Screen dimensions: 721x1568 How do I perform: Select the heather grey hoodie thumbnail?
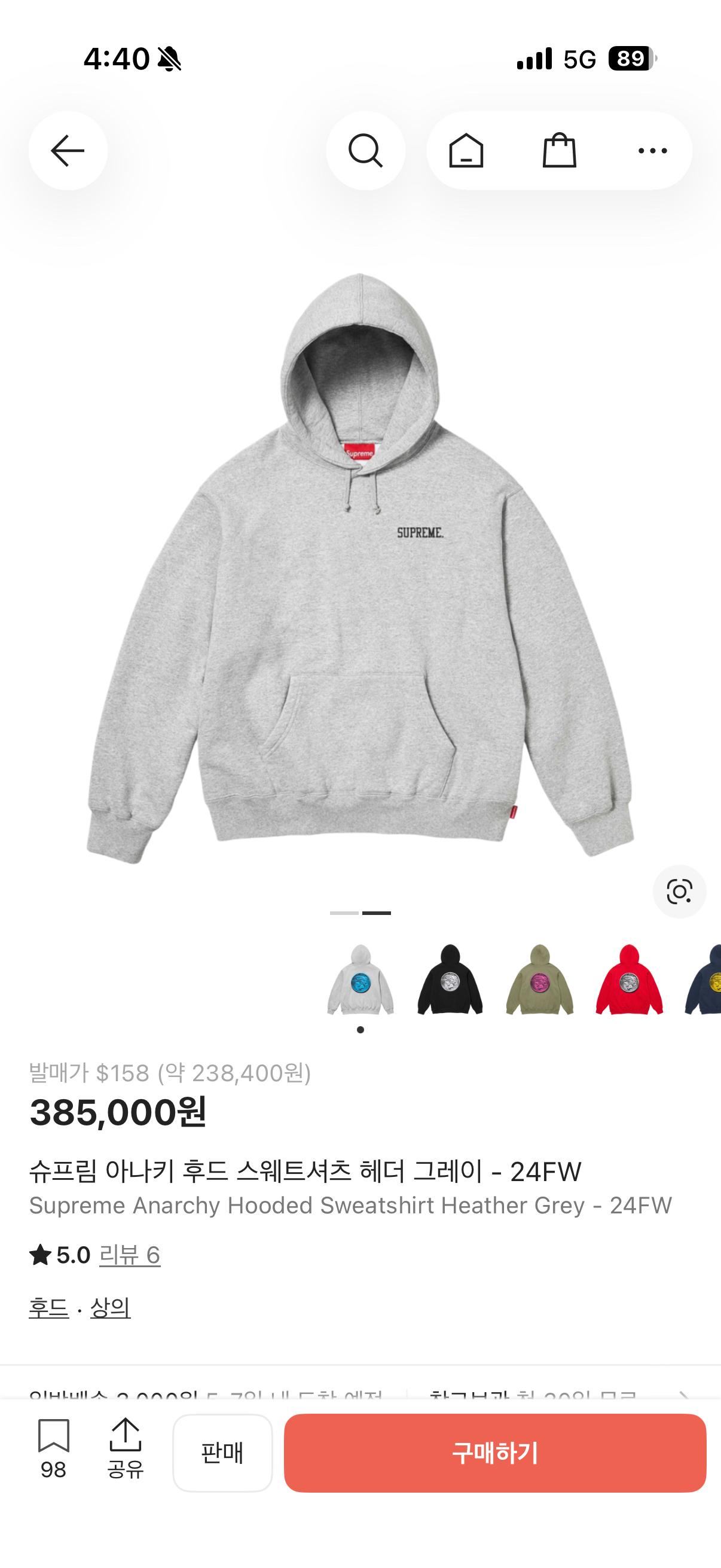361,980
